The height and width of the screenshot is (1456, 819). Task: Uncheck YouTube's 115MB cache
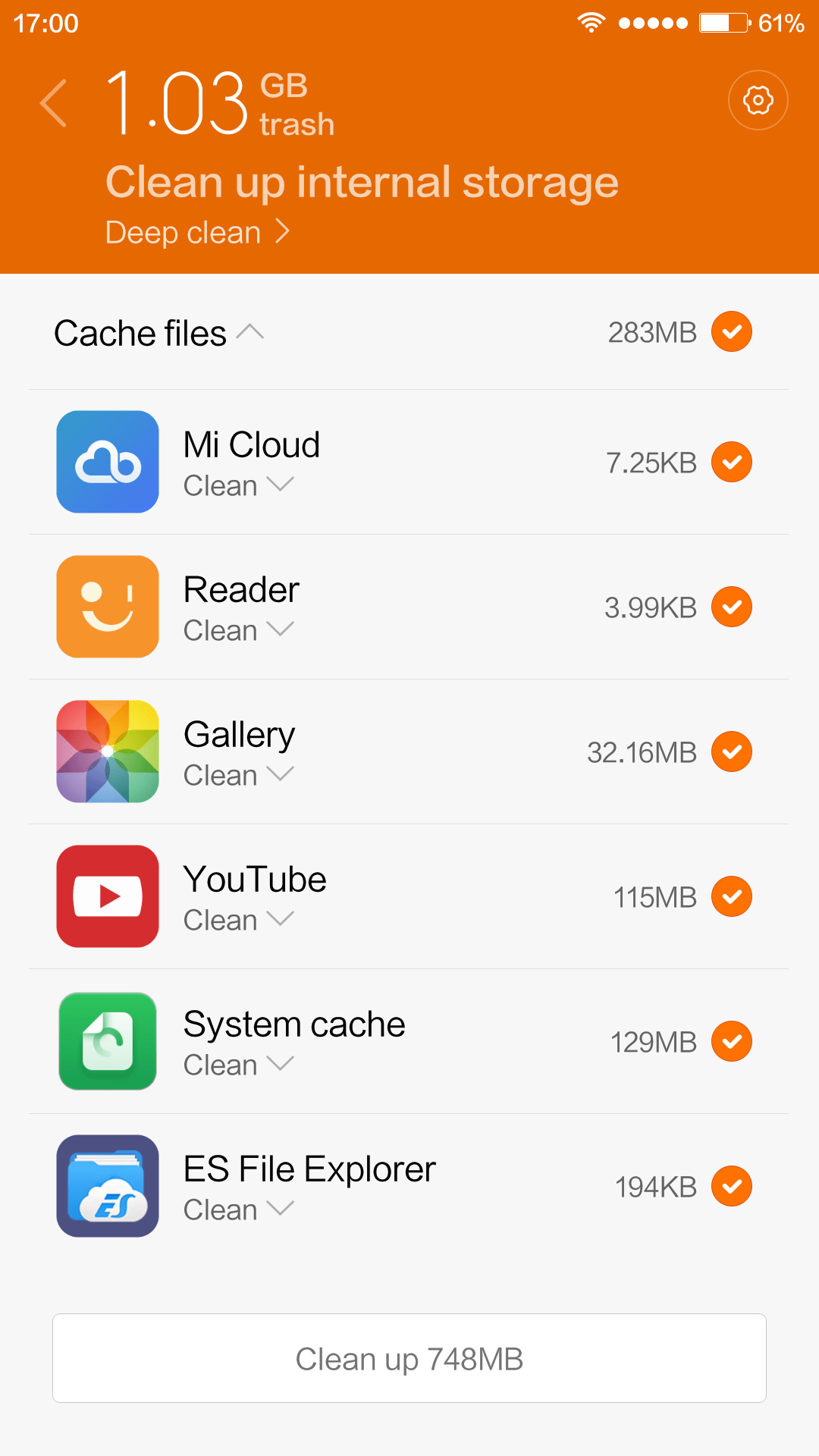[732, 896]
